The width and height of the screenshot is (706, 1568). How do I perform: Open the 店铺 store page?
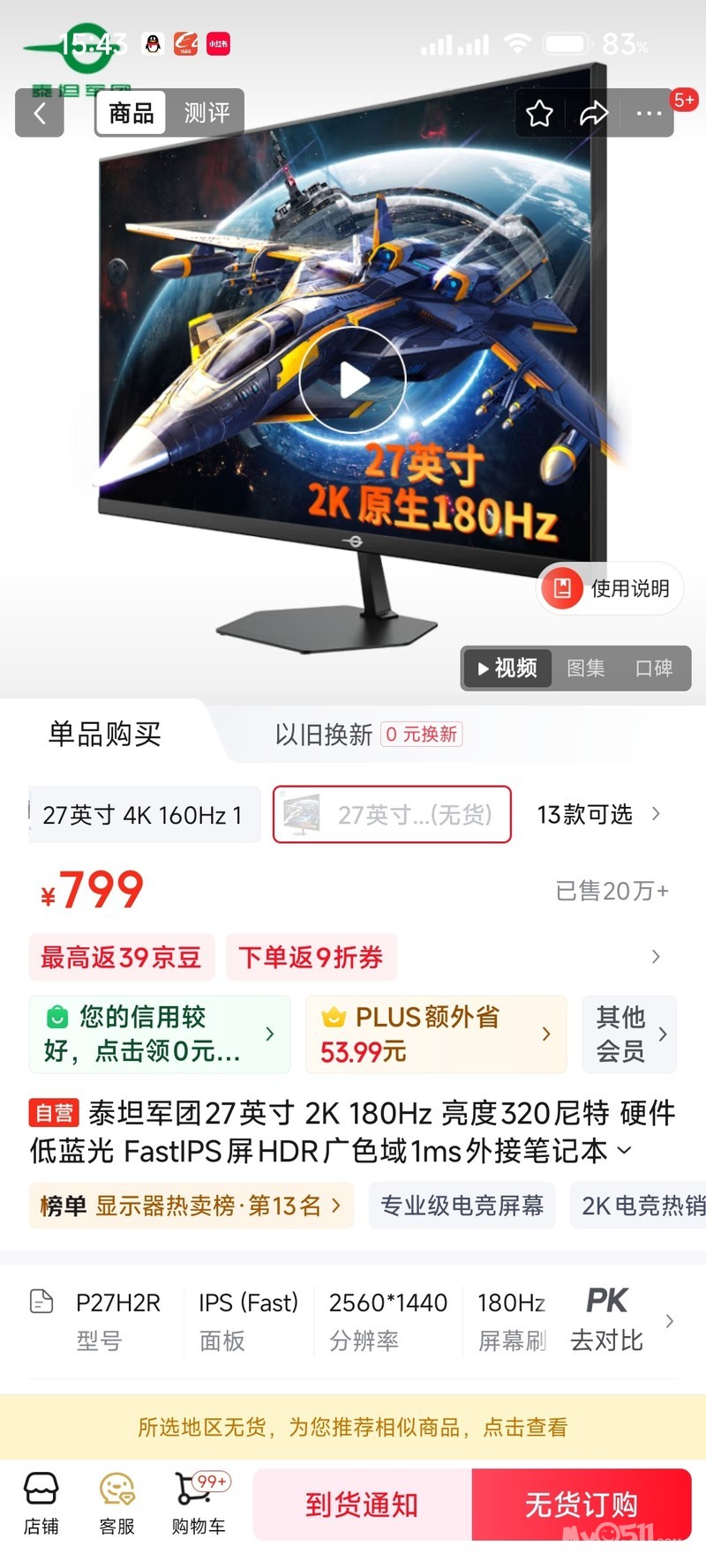(41, 1505)
